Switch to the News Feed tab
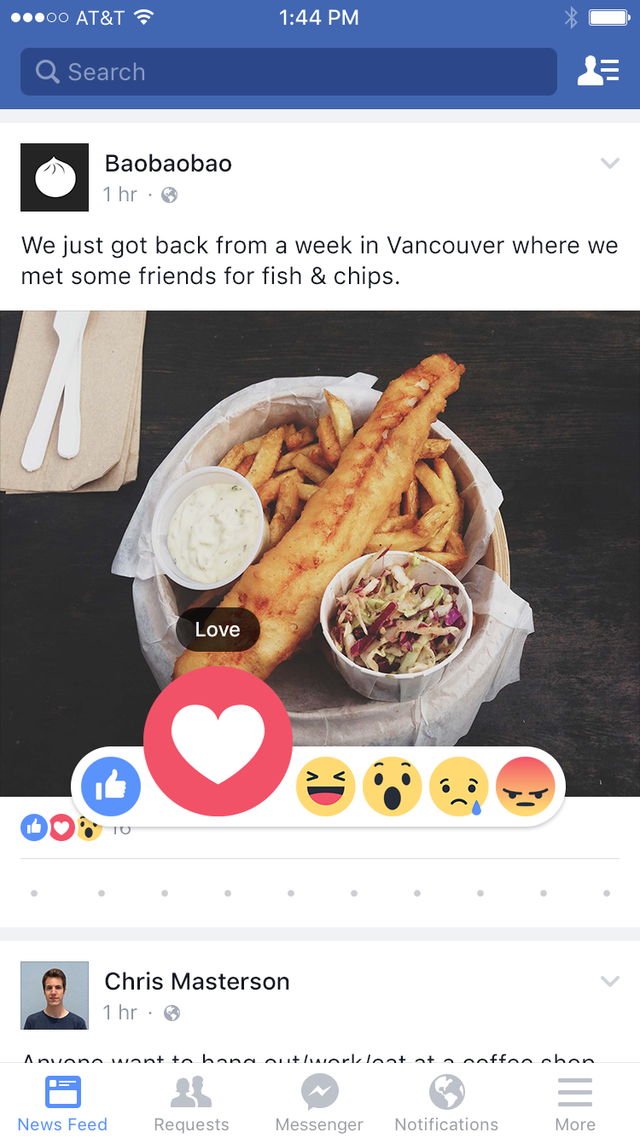This screenshot has height=1138, width=640. pos(62,1102)
